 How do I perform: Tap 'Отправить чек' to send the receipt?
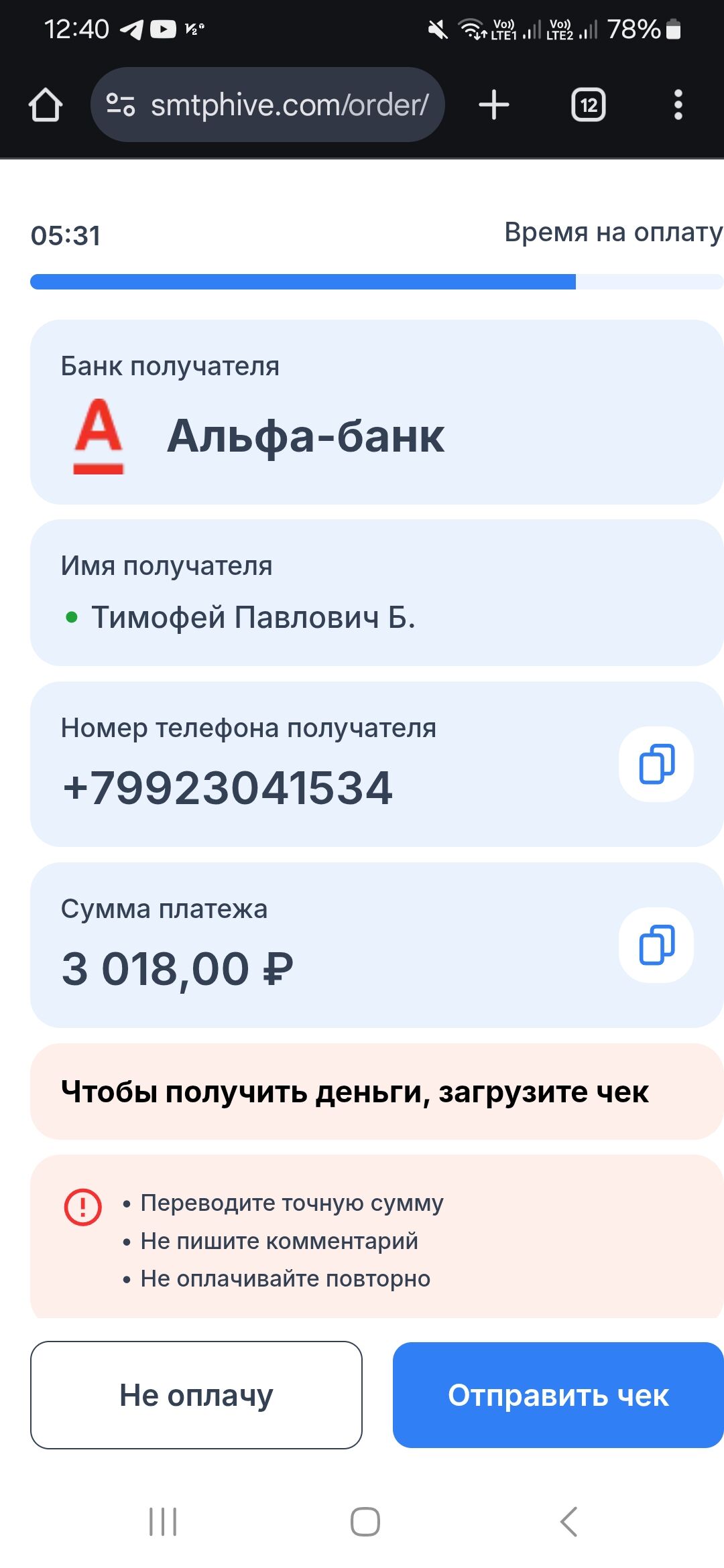point(558,1395)
